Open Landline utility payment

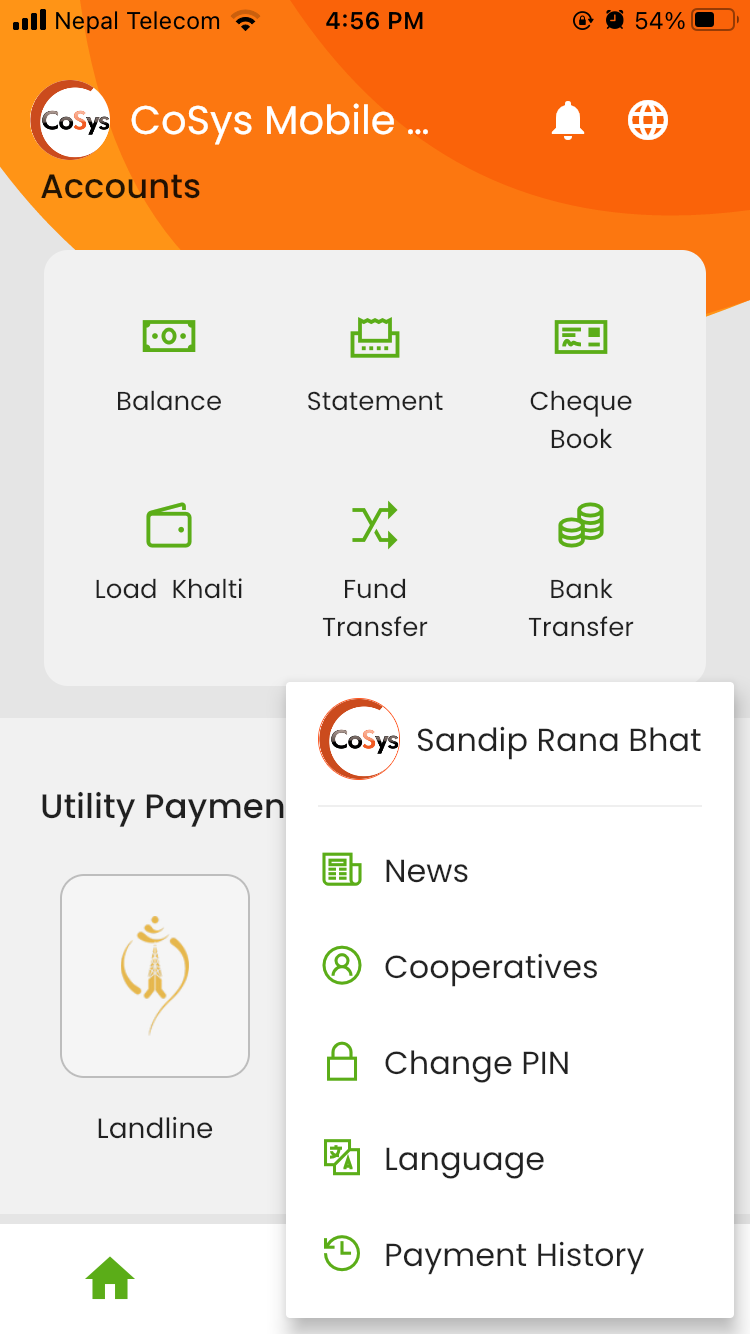(x=155, y=976)
